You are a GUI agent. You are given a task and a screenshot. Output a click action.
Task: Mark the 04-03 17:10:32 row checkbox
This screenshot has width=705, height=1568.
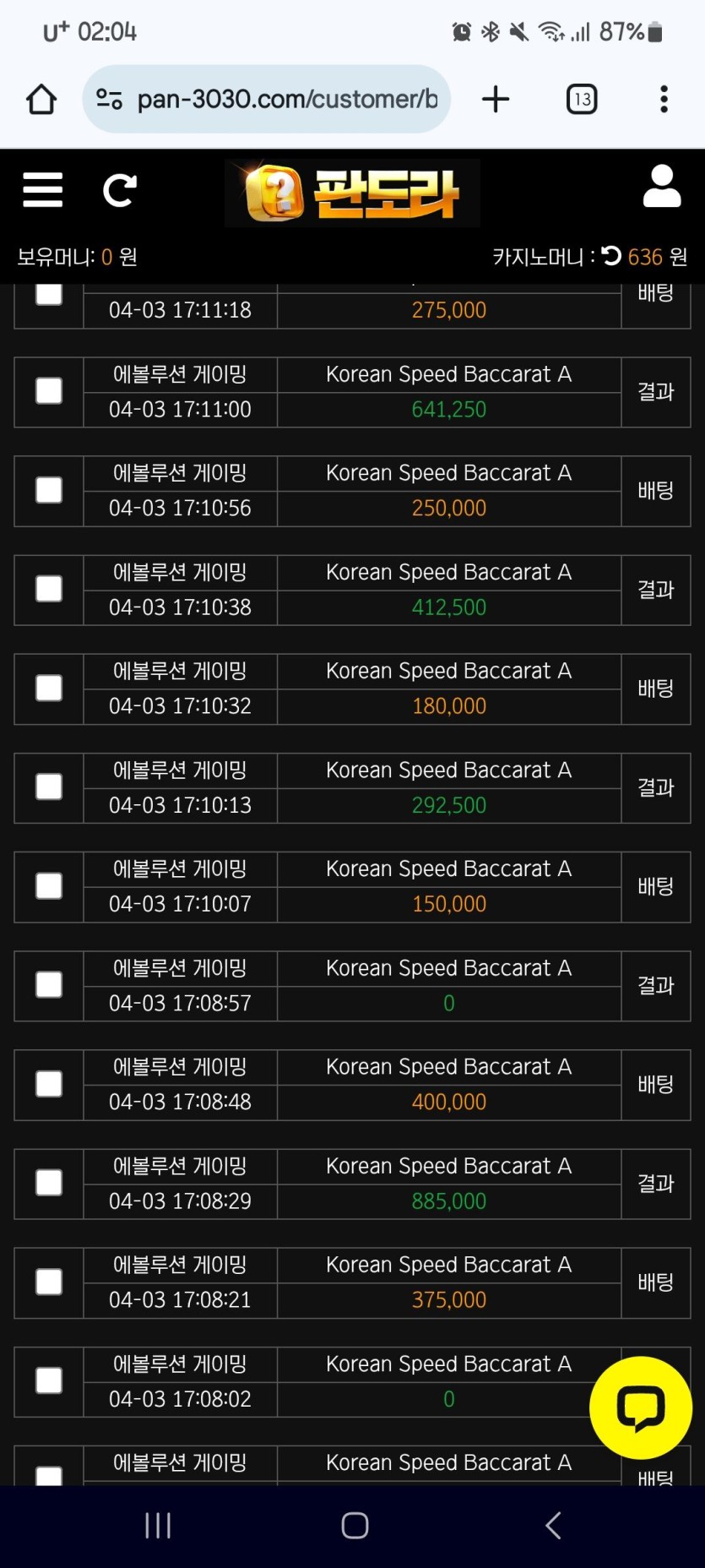49,688
